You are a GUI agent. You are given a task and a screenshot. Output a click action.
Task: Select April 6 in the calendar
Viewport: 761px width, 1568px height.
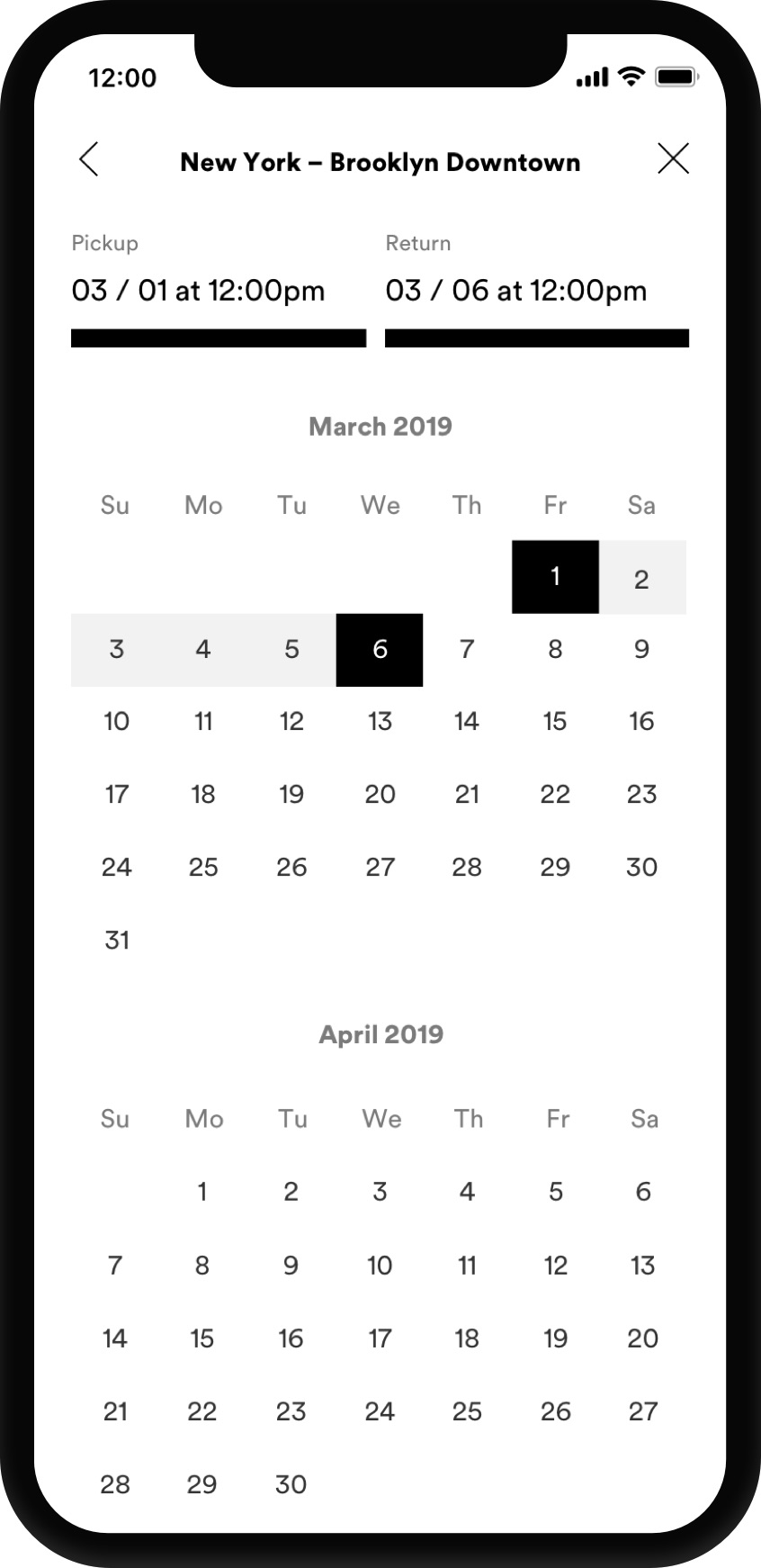click(643, 1193)
